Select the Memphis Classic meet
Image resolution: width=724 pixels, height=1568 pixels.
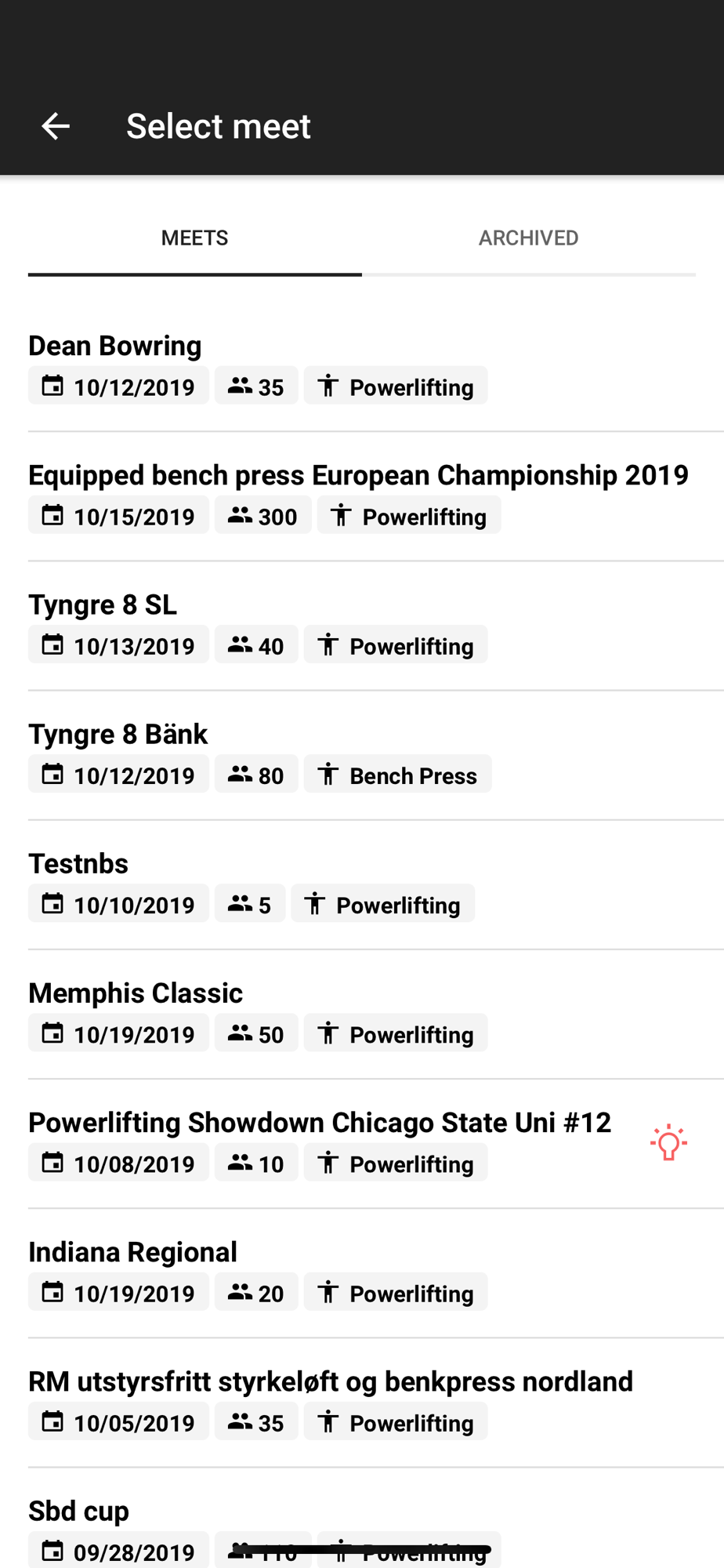pyautogui.click(x=362, y=1014)
